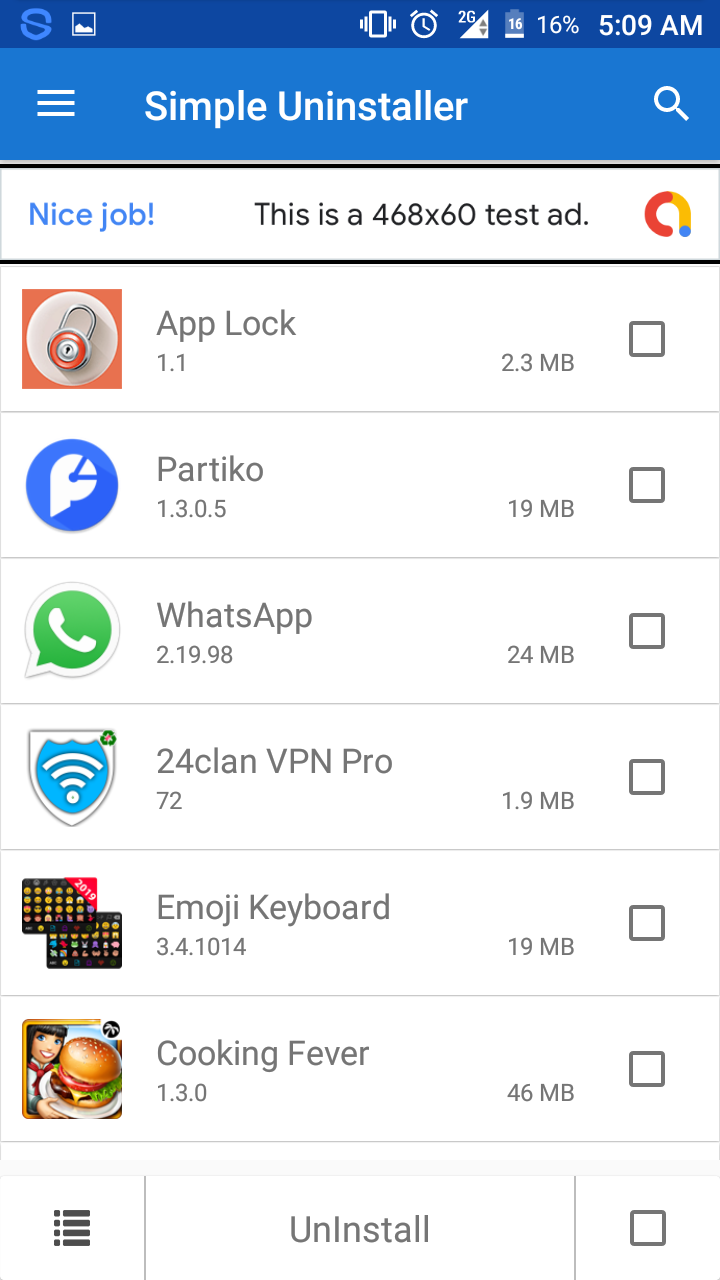The height and width of the screenshot is (1280, 720).
Task: Tick the WhatsApp checkbox
Action: tap(647, 631)
